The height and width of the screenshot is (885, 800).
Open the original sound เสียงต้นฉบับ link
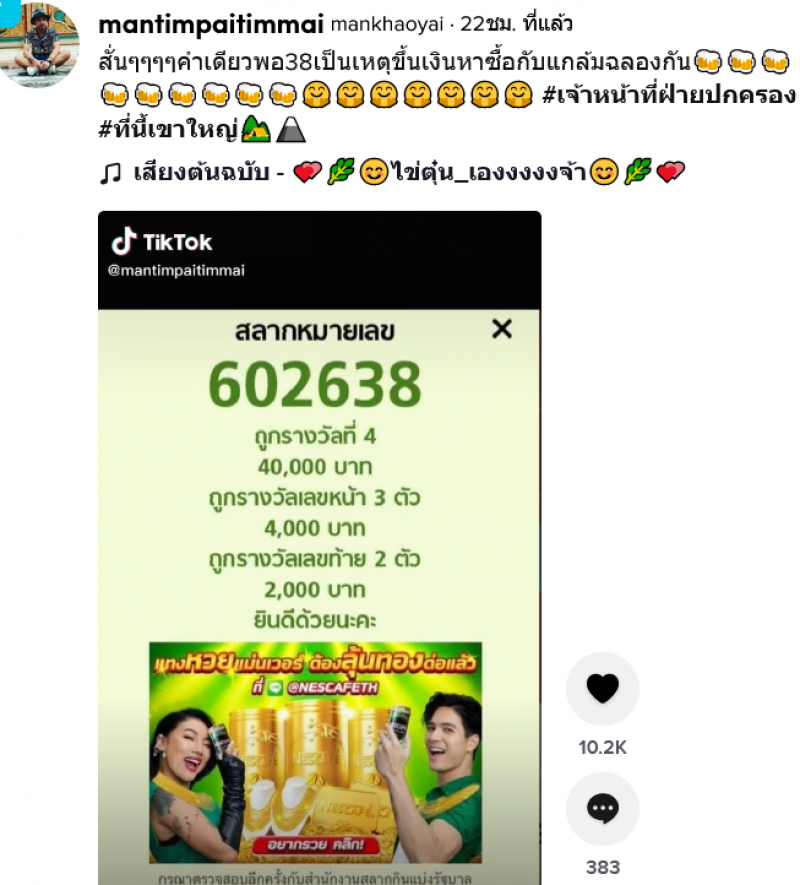click(392, 173)
